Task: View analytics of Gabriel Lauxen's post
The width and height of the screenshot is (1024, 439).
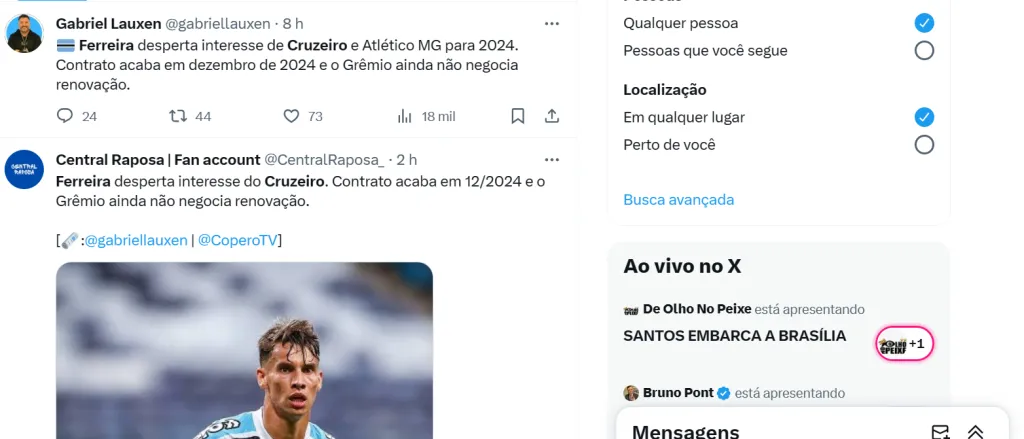Action: coord(405,116)
